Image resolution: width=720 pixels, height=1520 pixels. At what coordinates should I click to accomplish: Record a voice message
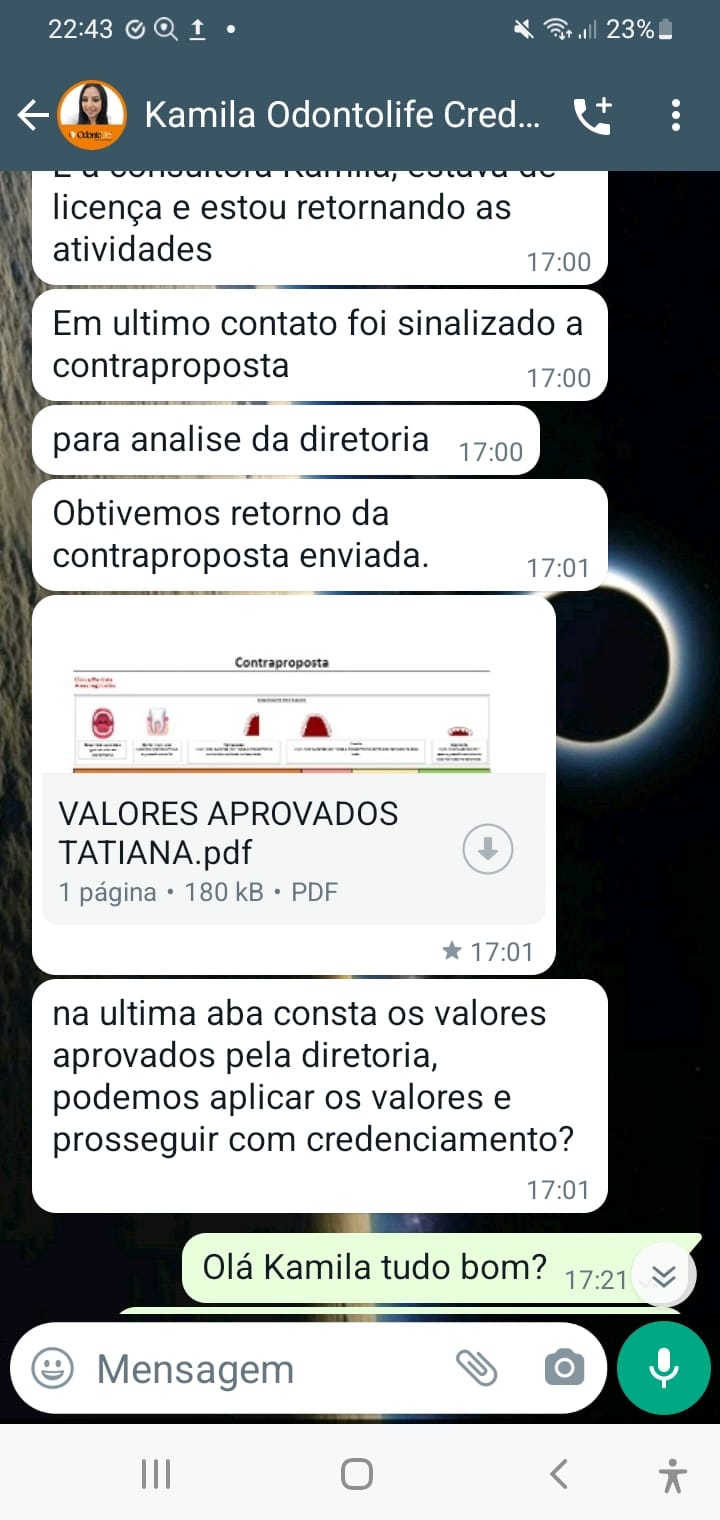pyautogui.click(x=664, y=1368)
